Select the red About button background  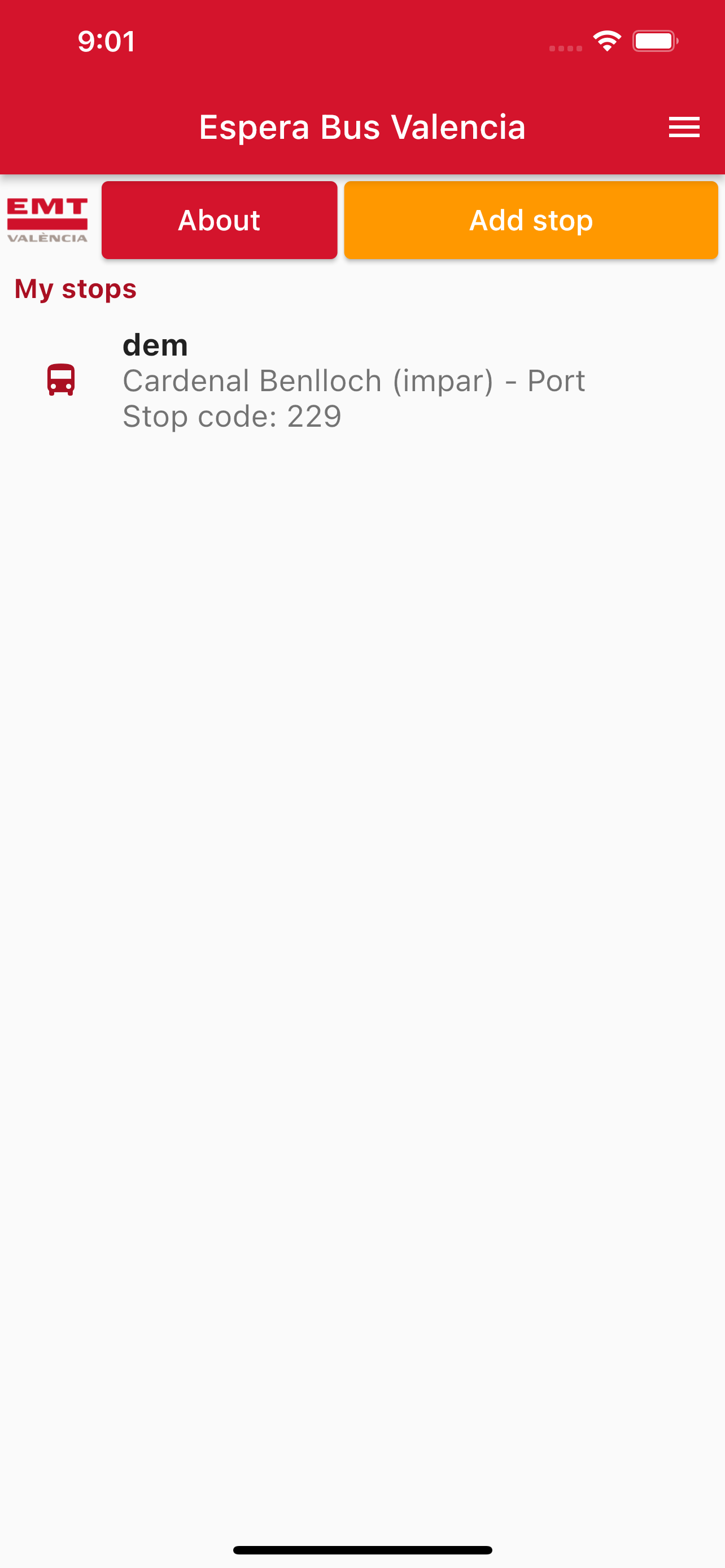coord(219,220)
